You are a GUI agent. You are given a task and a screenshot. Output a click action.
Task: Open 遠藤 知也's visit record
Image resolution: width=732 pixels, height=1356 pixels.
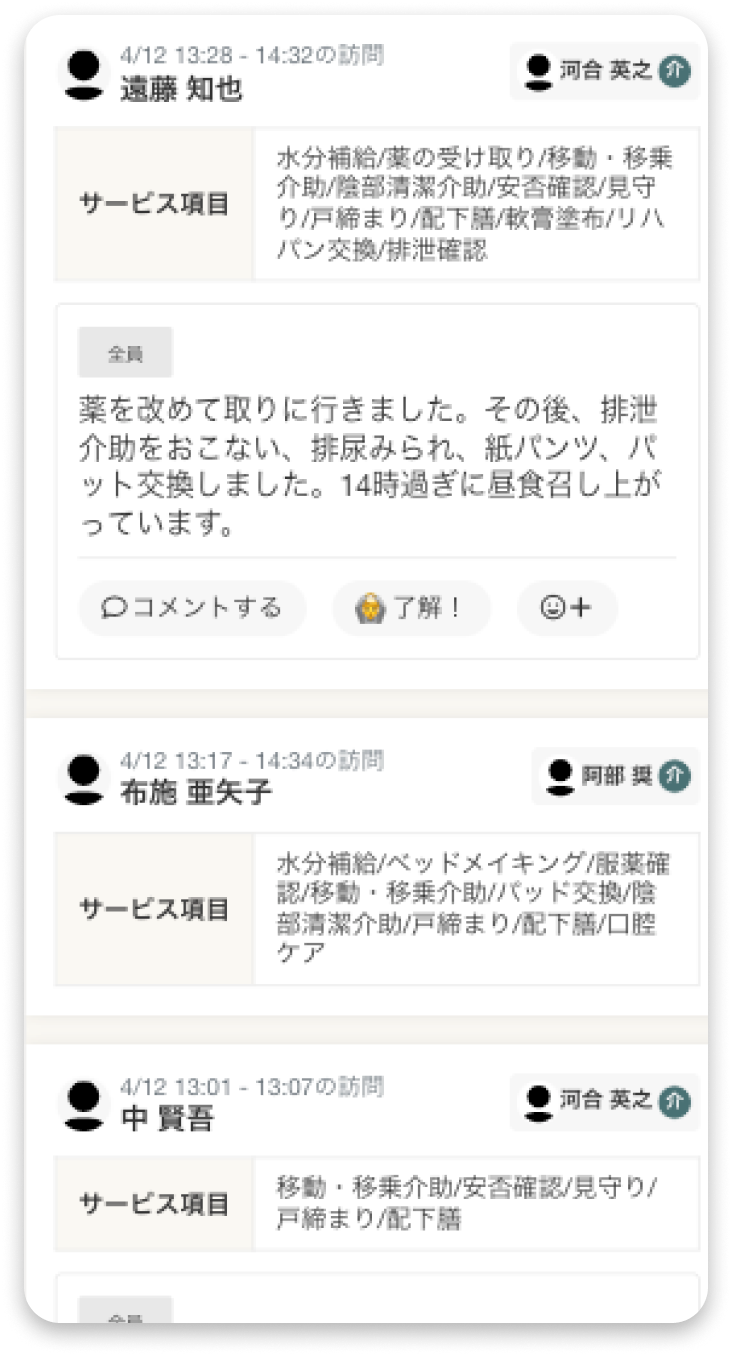pos(181,89)
